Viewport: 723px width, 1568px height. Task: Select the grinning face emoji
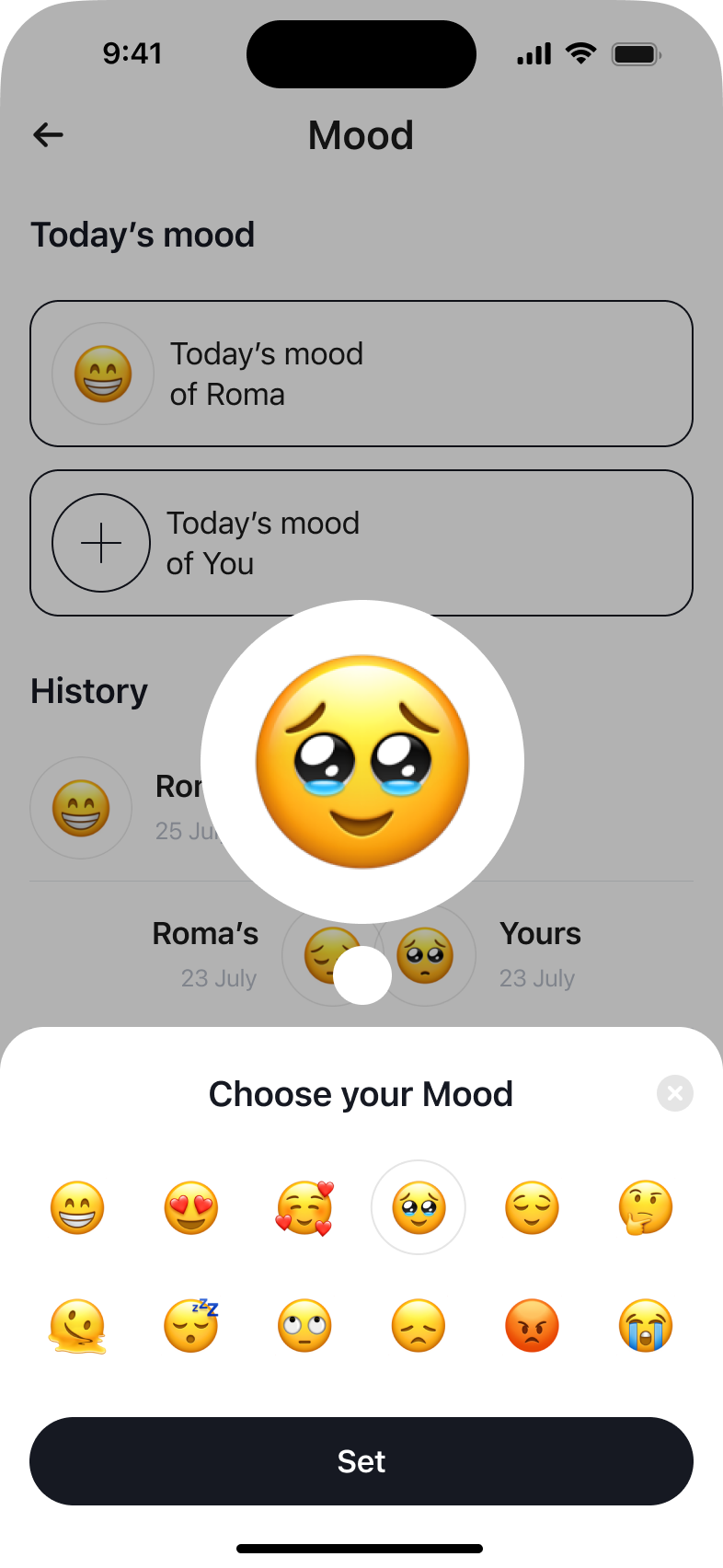[77, 1207]
